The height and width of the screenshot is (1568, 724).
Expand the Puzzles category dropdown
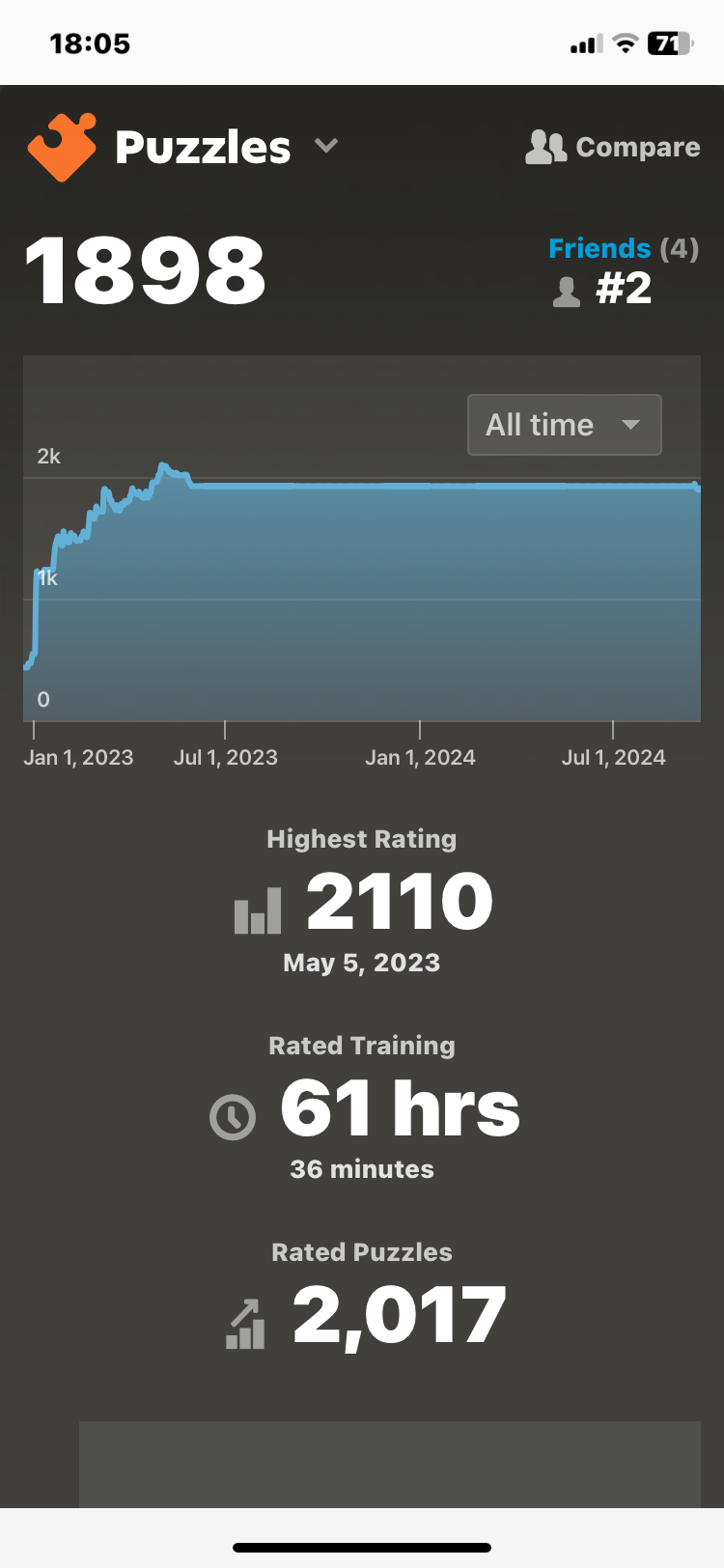tap(326, 146)
